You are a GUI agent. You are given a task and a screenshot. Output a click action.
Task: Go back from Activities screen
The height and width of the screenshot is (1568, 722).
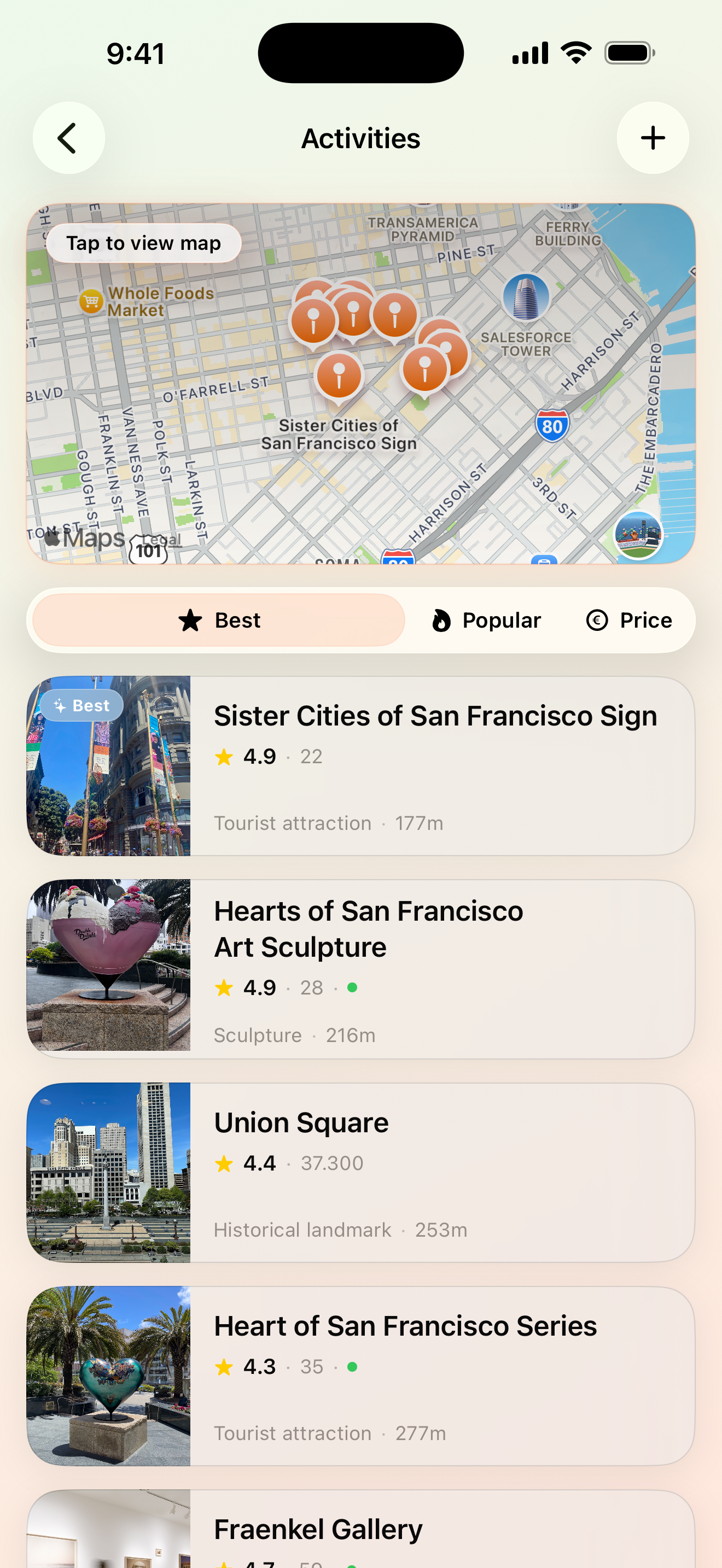point(69,138)
